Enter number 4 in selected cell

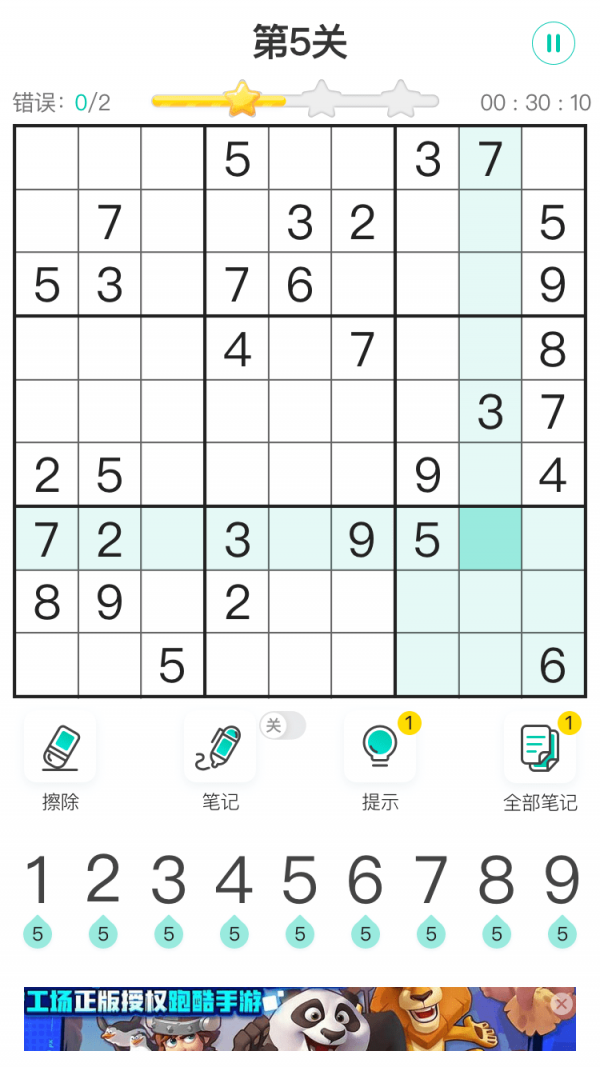click(234, 882)
